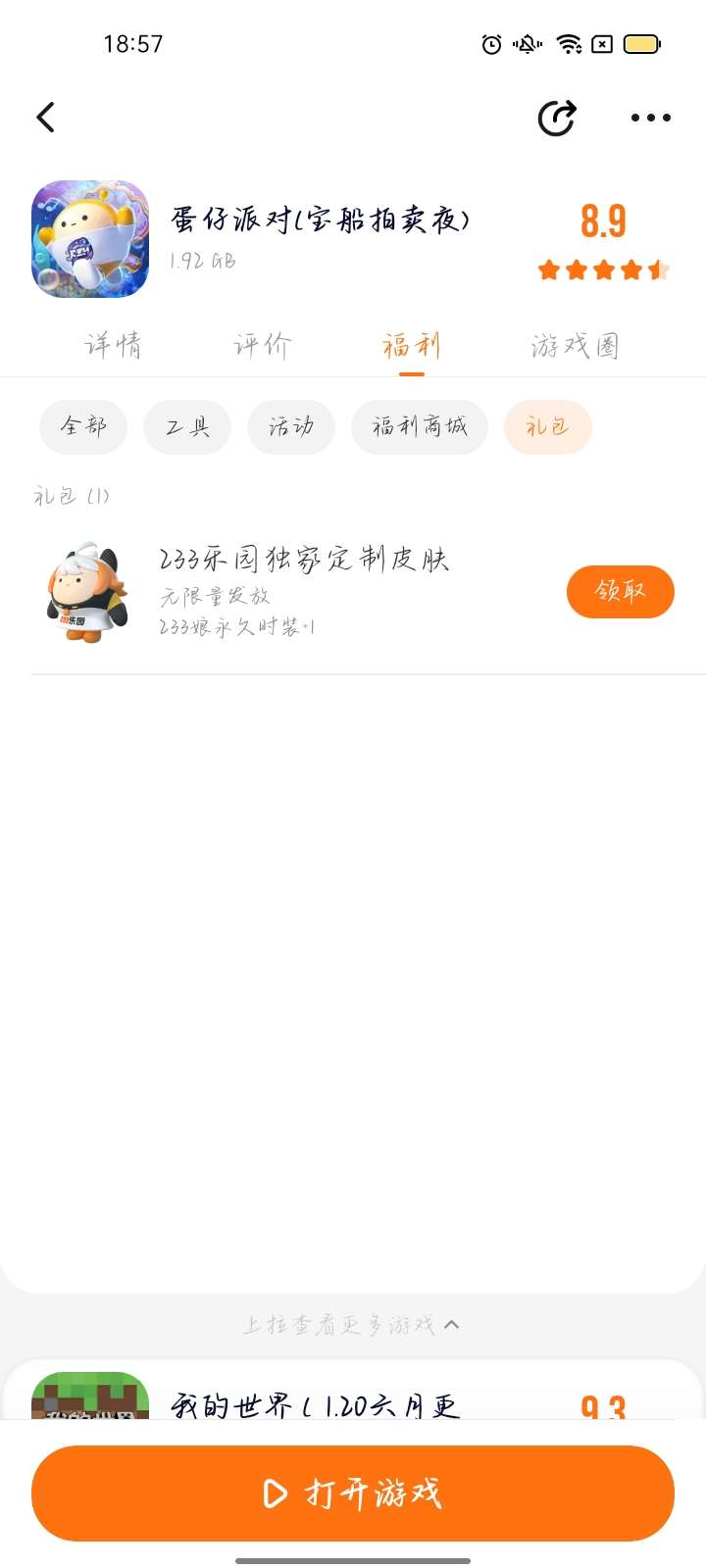
Task: Select the 礼包 filter chip
Action: coord(547,426)
